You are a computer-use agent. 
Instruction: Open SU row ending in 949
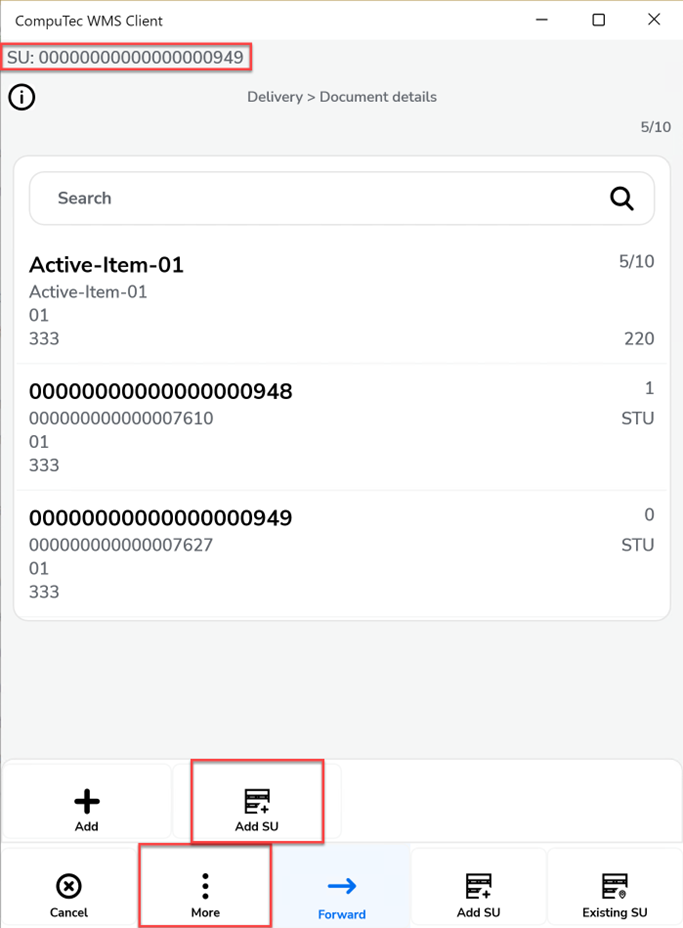click(x=341, y=554)
